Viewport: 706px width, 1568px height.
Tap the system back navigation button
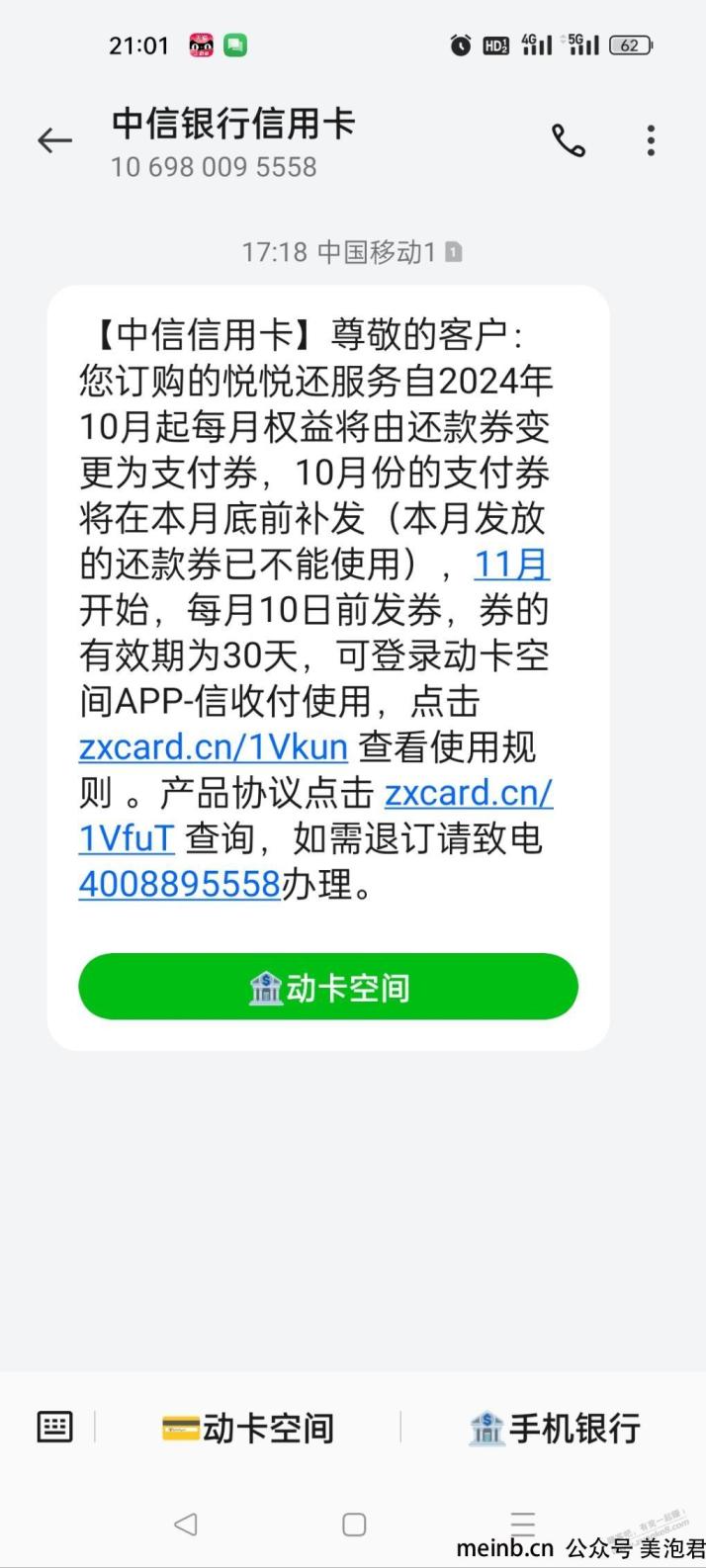(186, 1524)
